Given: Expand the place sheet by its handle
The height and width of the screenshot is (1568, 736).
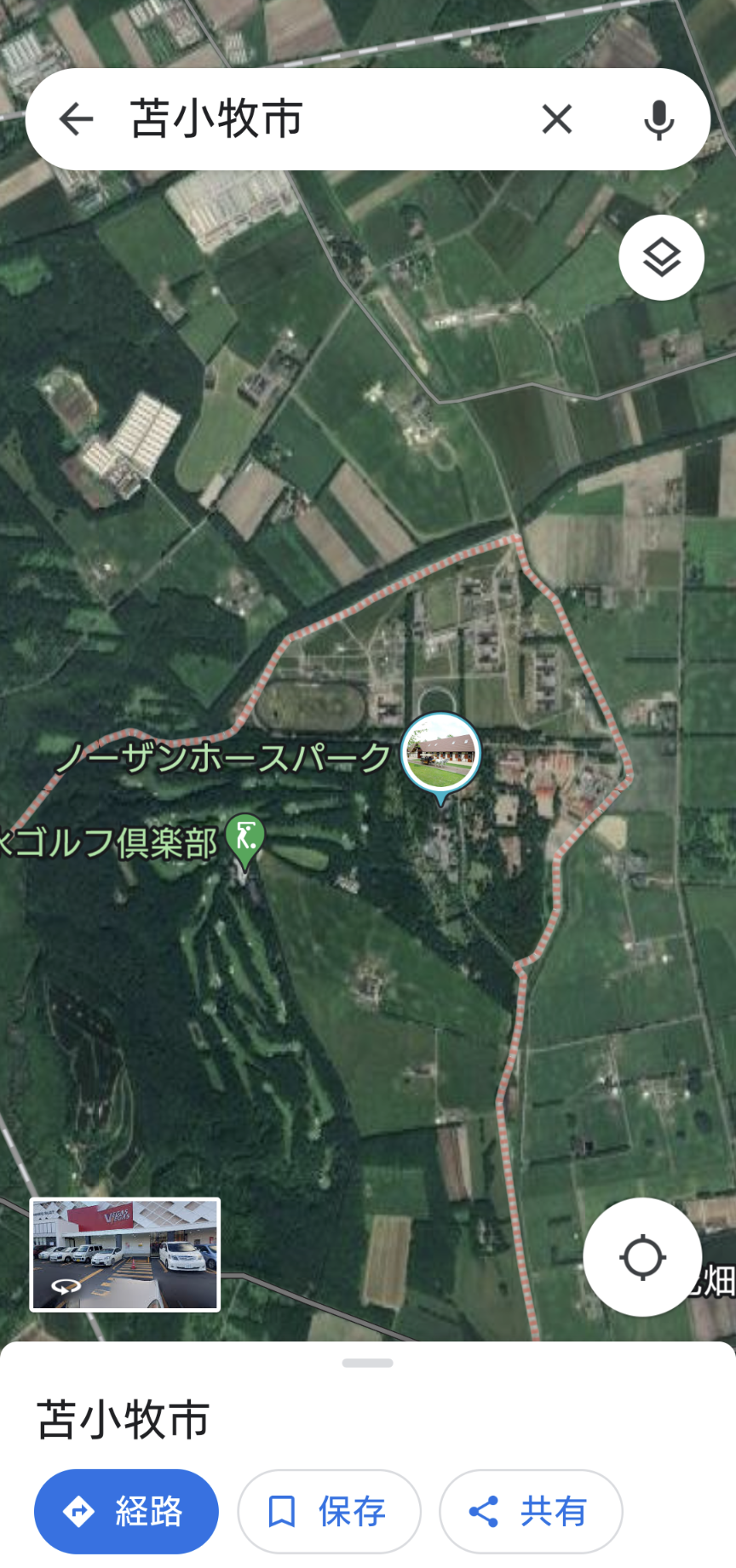Looking at the screenshot, I should pos(367,1363).
